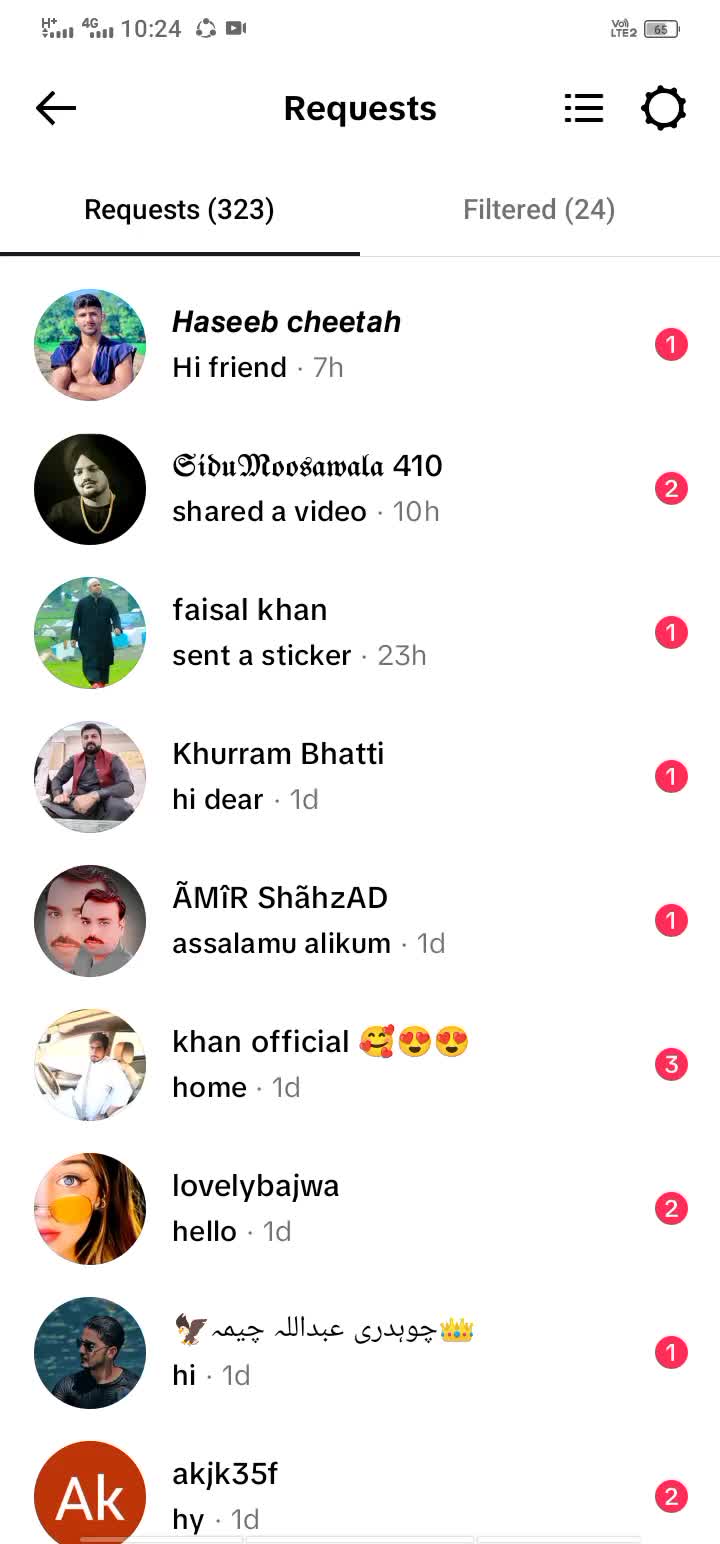
Task: Open message request settings gear
Action: tap(663, 108)
